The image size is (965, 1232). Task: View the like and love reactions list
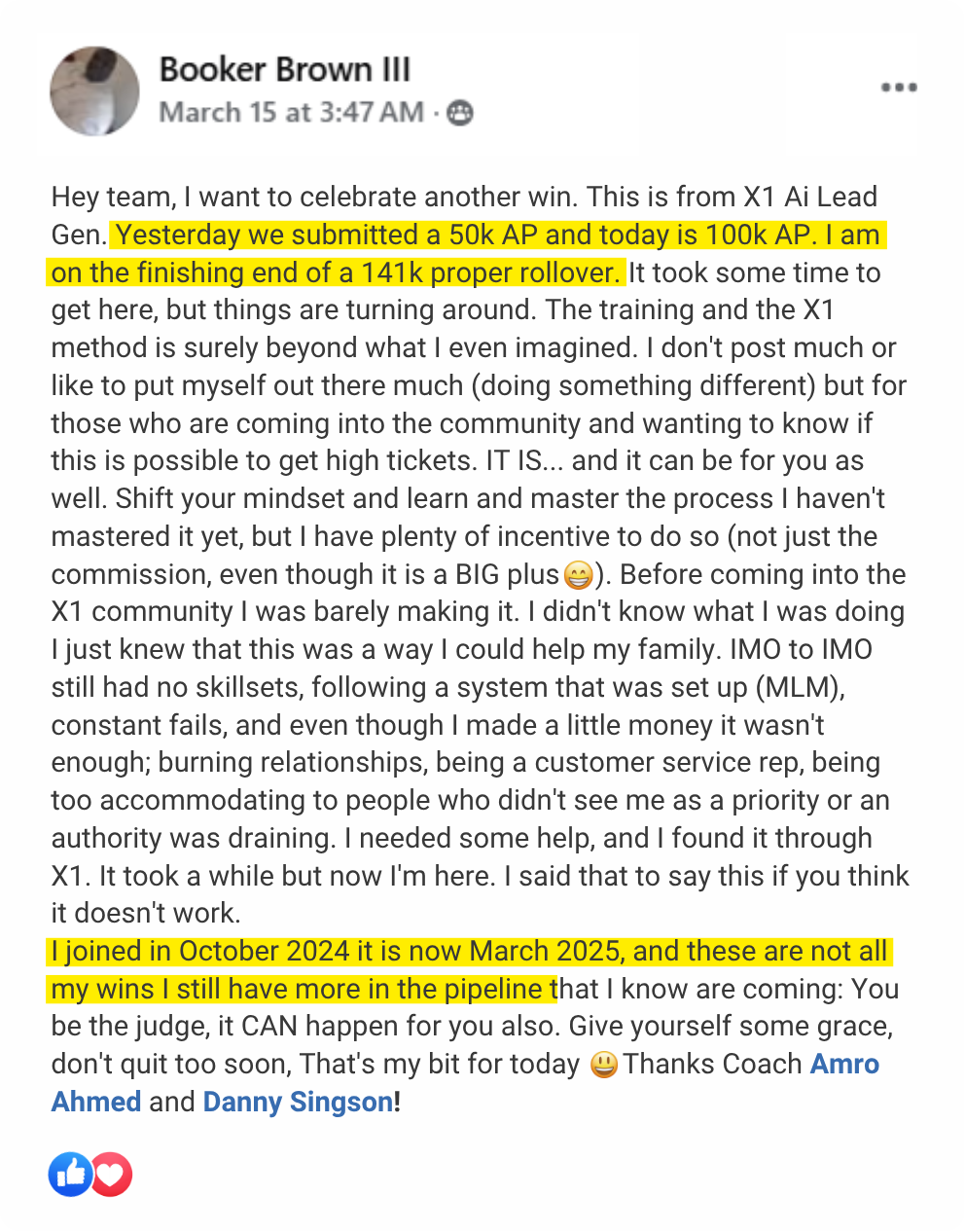[x=90, y=1175]
